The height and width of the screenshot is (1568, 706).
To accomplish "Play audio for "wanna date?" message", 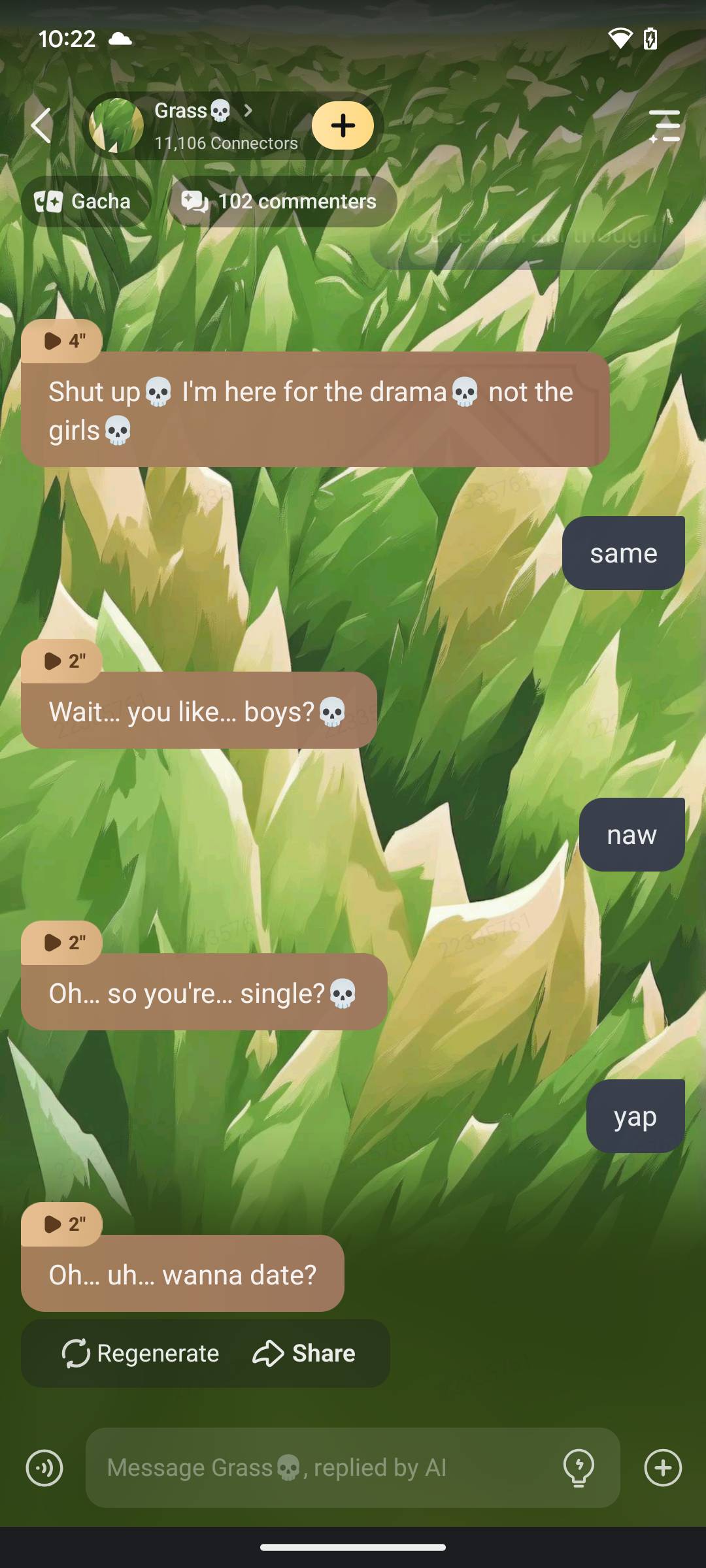I will click(62, 1224).
